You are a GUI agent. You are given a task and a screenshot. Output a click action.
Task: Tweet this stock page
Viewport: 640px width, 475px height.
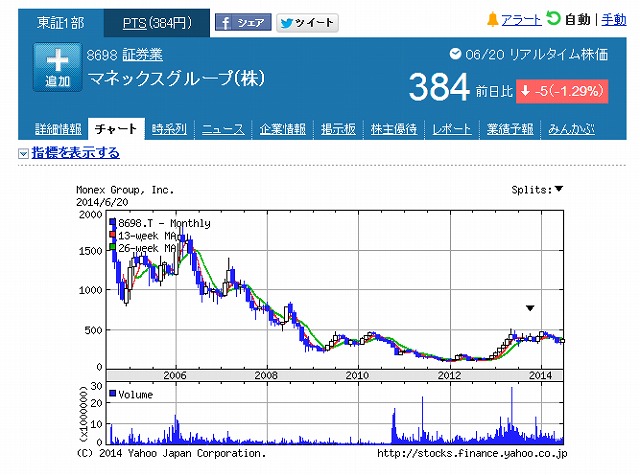click(x=307, y=22)
